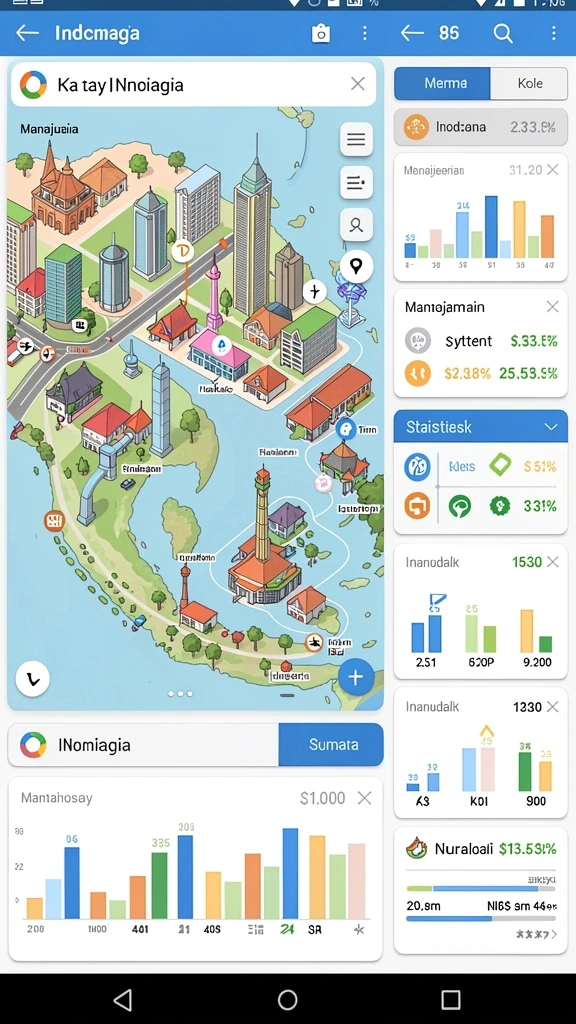Close the Menaijeerian chart card
Image resolution: width=576 pixels, height=1024 pixels.
tap(552, 170)
